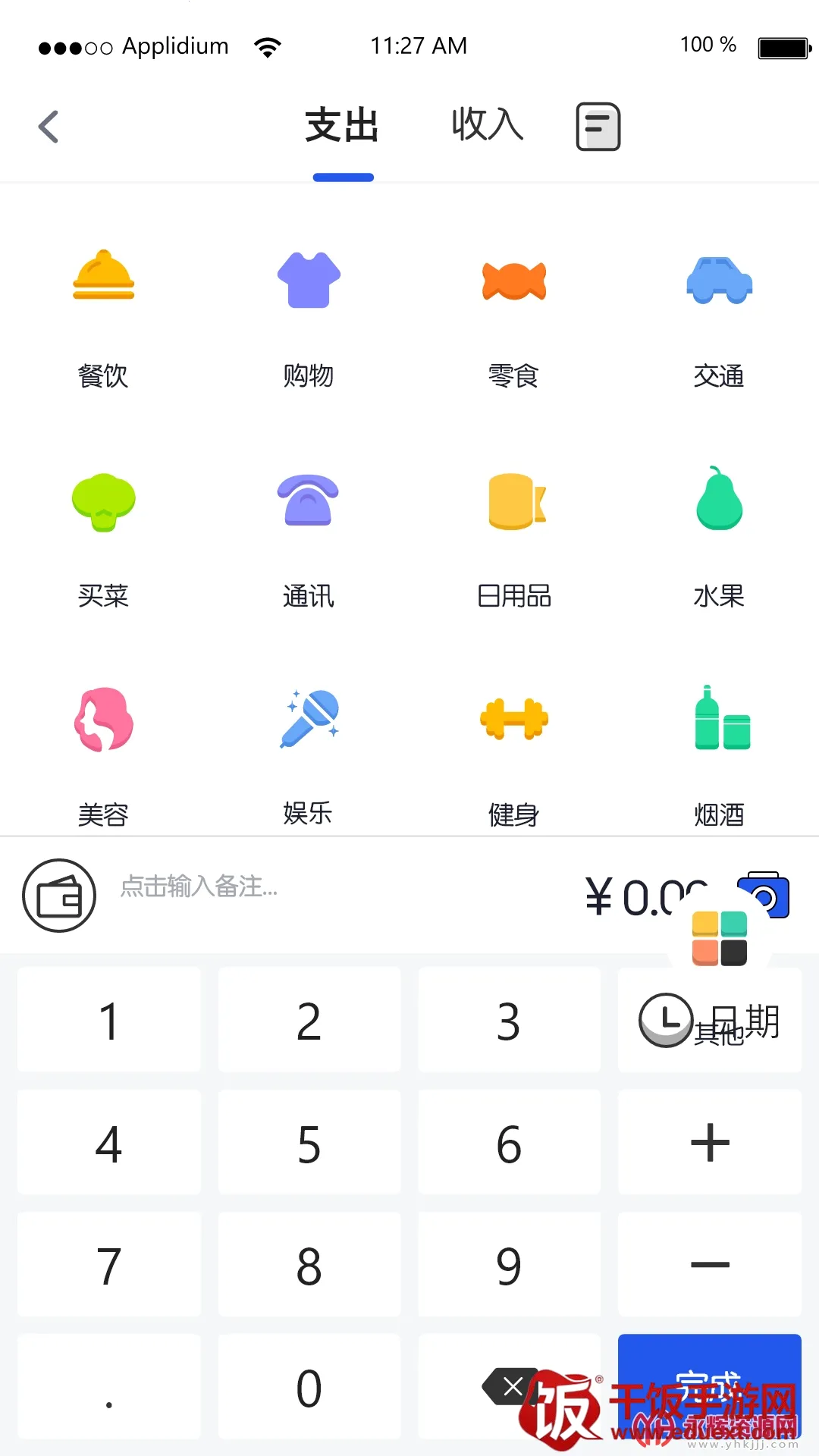This screenshot has width=819, height=1456.
Task: Open the bill template icon beside 收入
Action: pyautogui.click(x=598, y=127)
